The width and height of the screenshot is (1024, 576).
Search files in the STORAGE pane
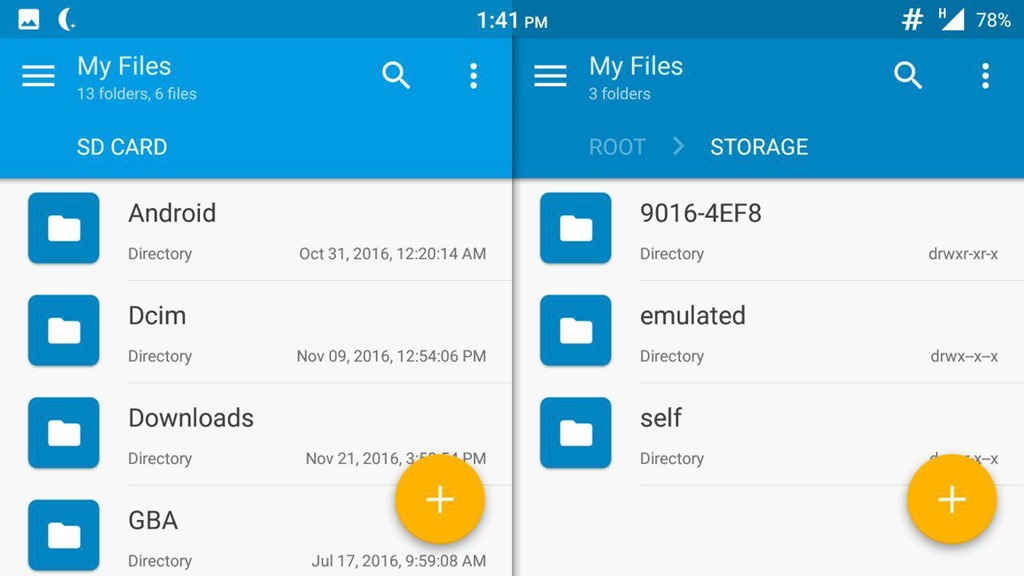(x=908, y=76)
